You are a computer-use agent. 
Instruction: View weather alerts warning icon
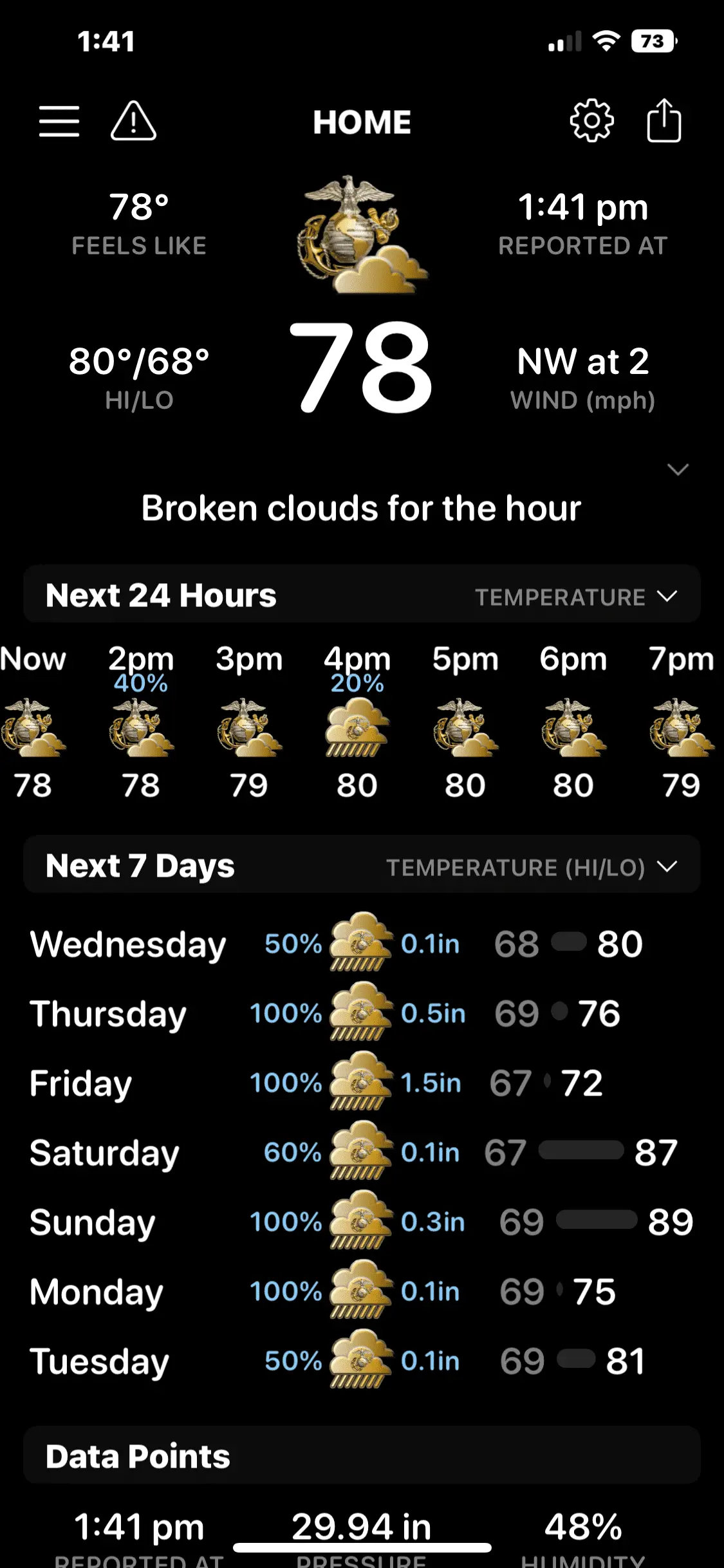pyautogui.click(x=133, y=121)
